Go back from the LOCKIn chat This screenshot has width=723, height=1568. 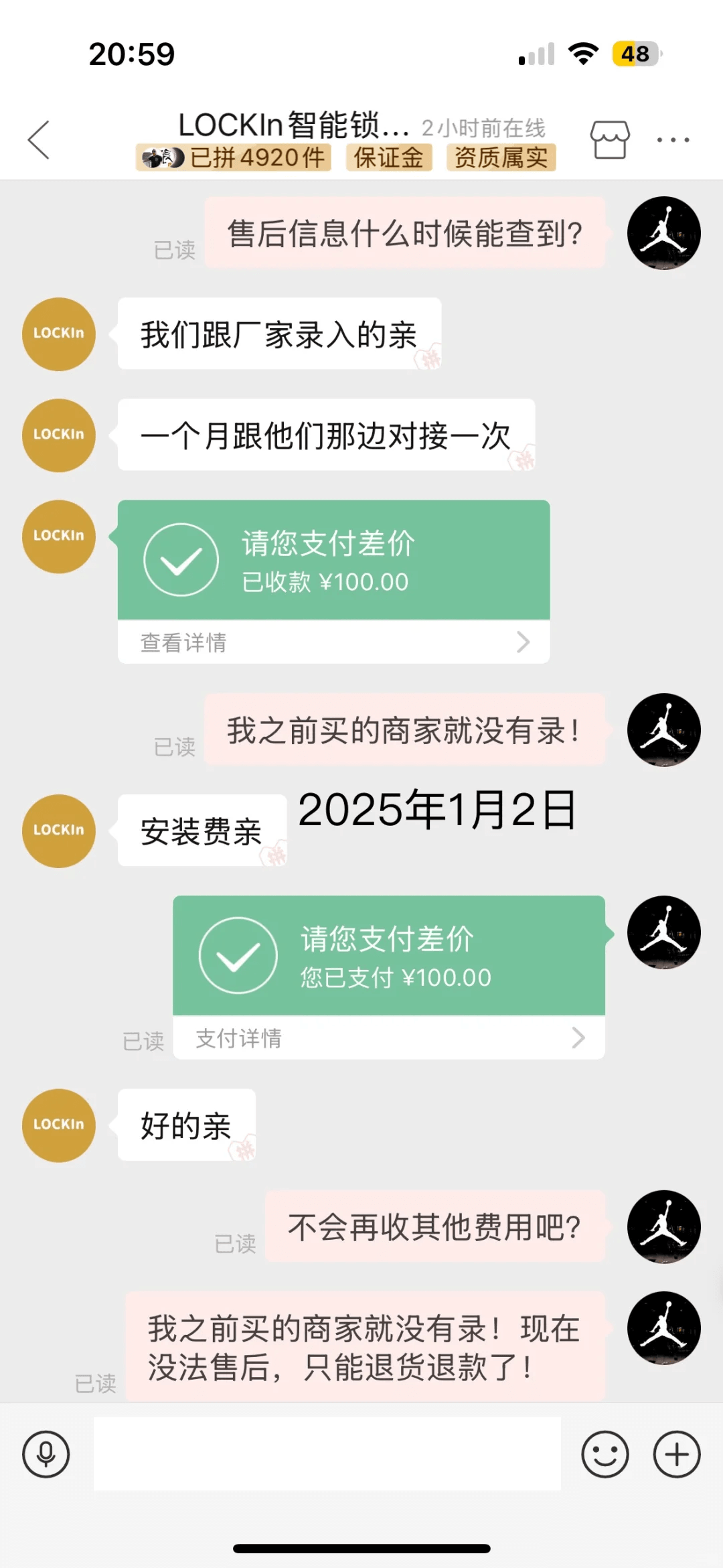pos(39,140)
